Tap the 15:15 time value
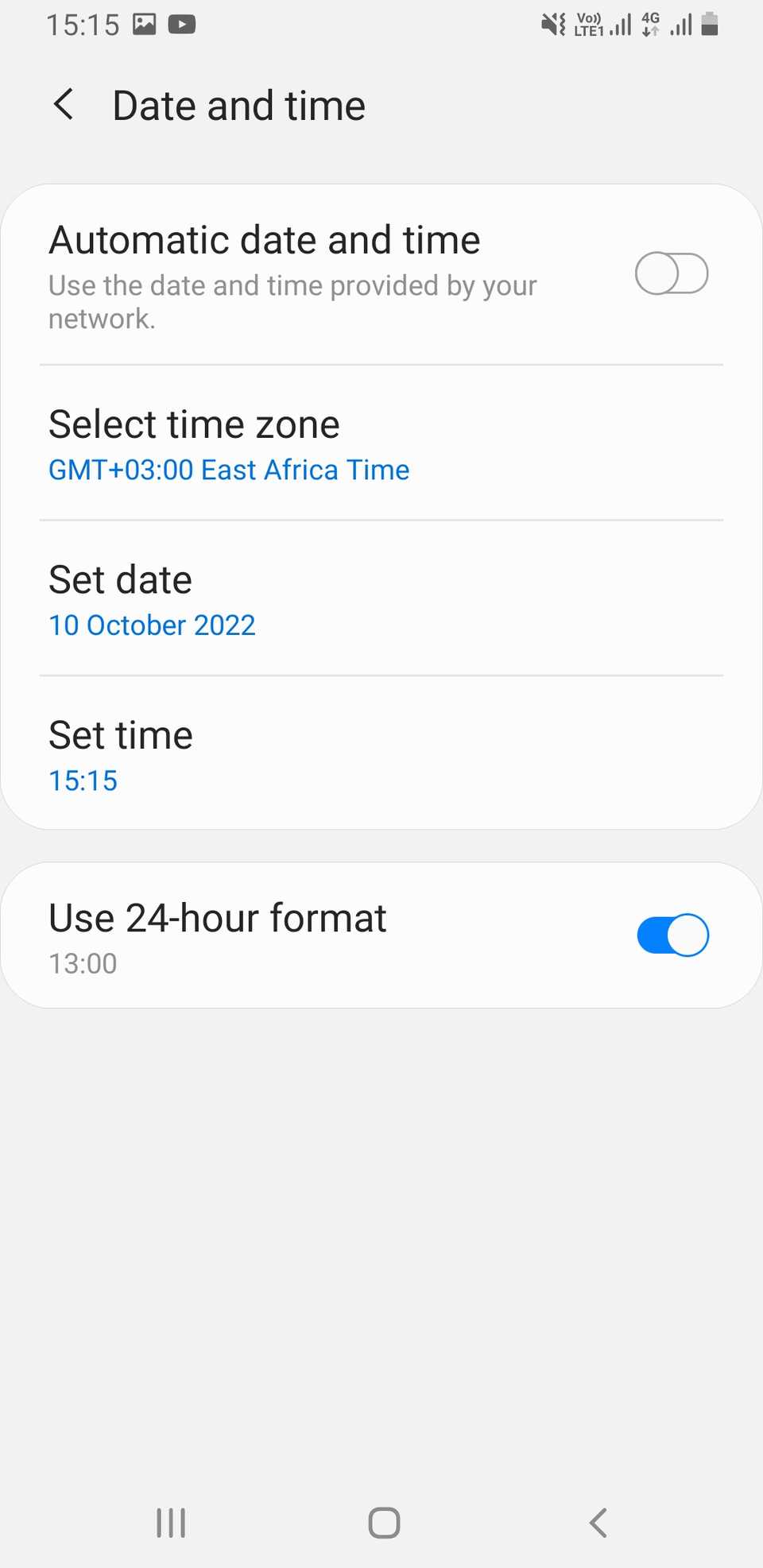 [x=83, y=780]
